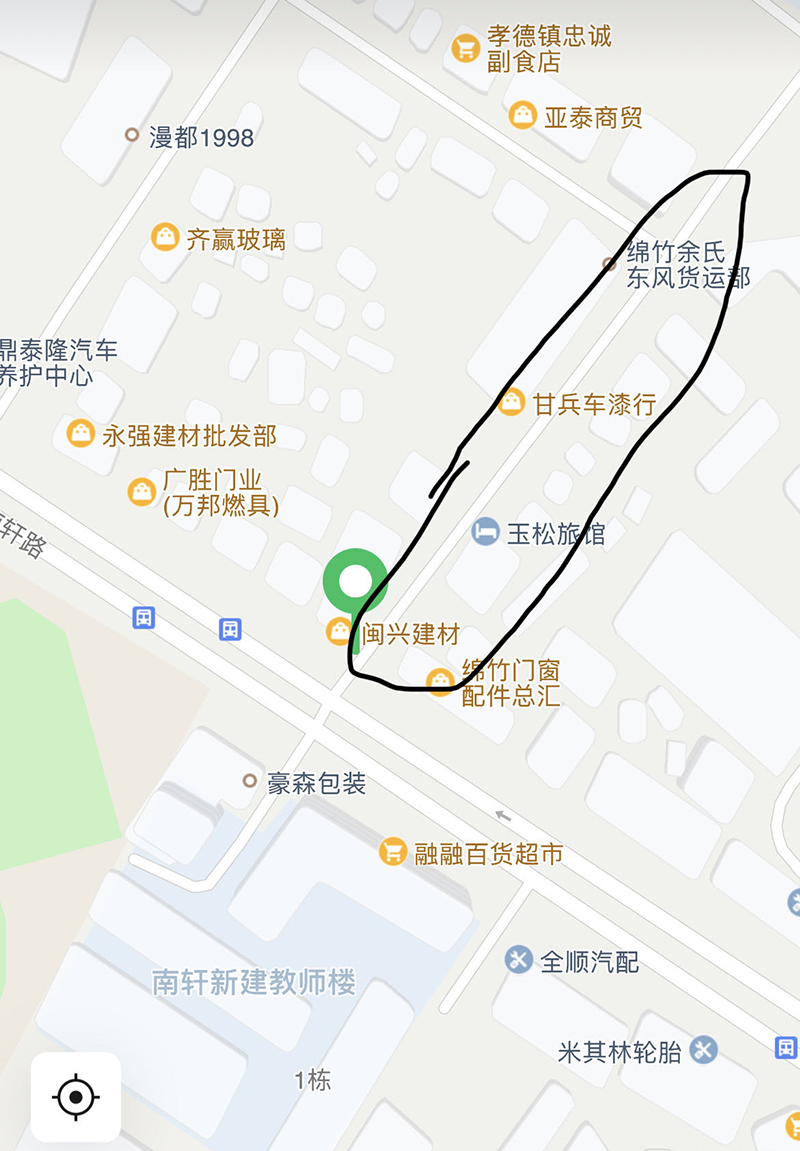Tap the 豪森包装 place dot
The width and height of the screenshot is (800, 1151).
click(x=250, y=780)
